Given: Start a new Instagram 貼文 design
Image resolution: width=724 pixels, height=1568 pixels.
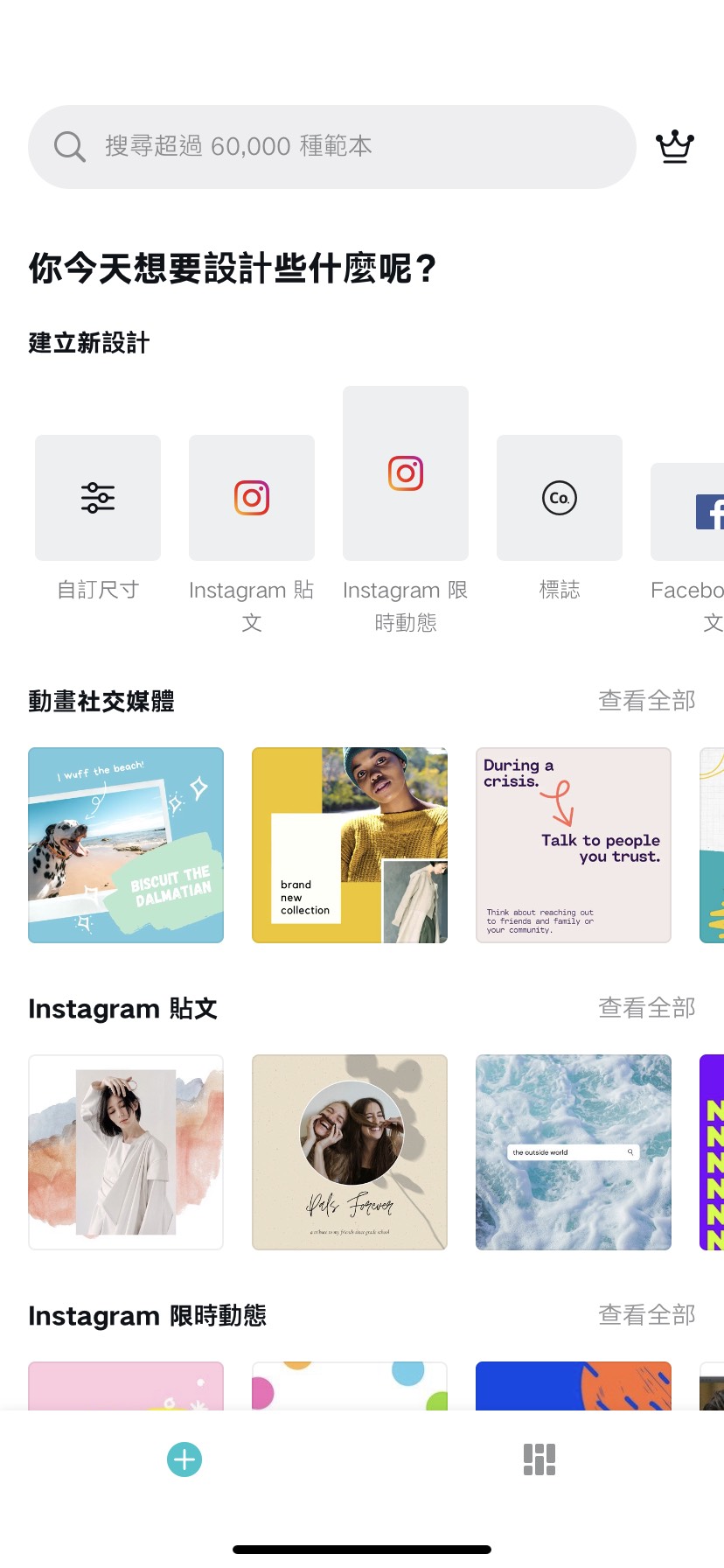Looking at the screenshot, I should 252,498.
